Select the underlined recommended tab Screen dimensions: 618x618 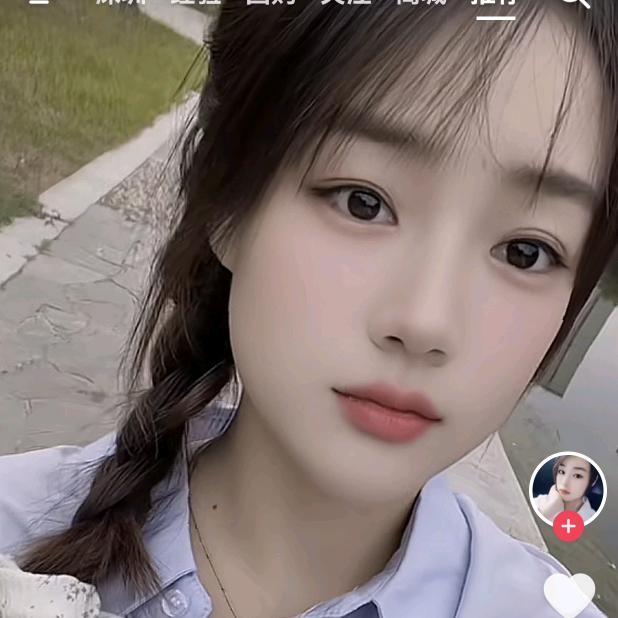[495, 4]
